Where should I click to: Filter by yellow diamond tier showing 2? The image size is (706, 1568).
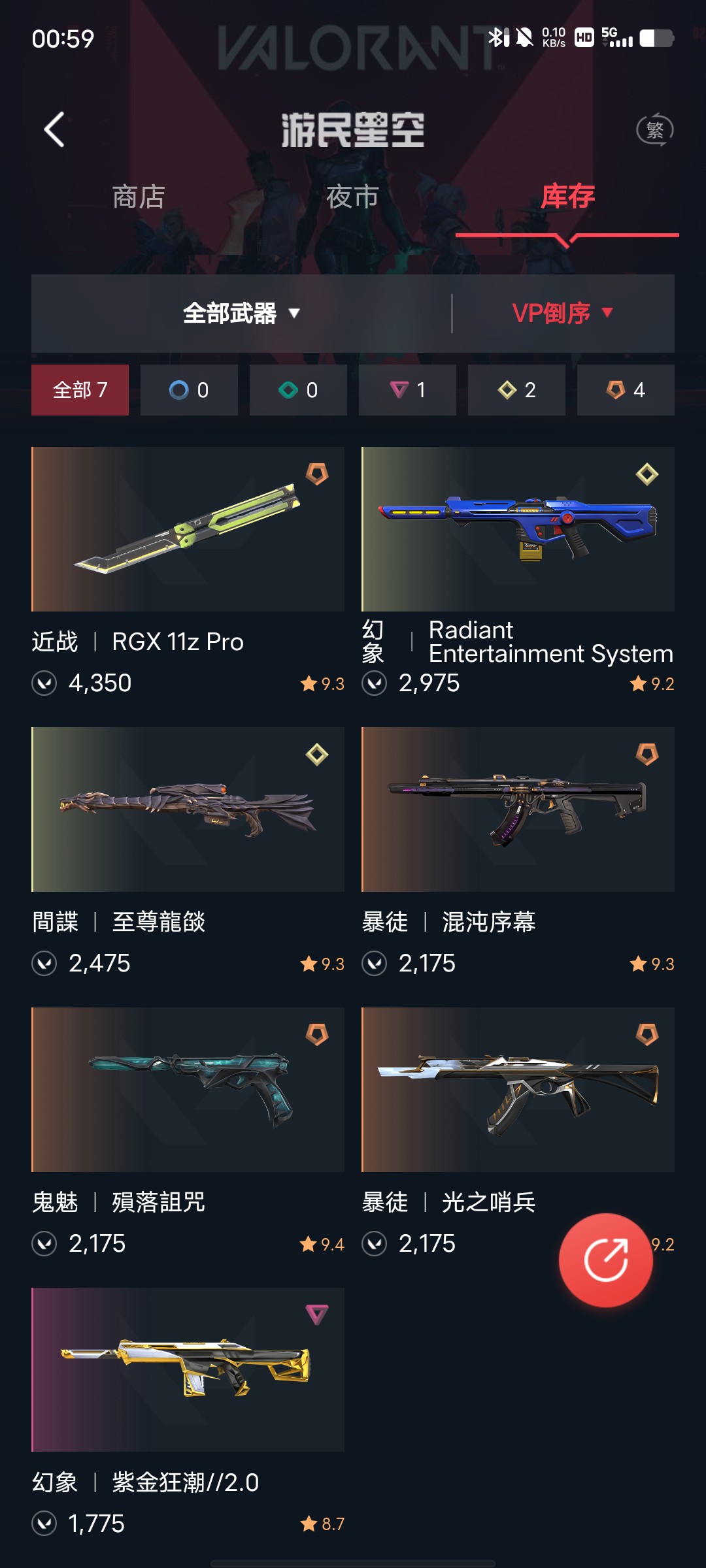click(x=516, y=390)
